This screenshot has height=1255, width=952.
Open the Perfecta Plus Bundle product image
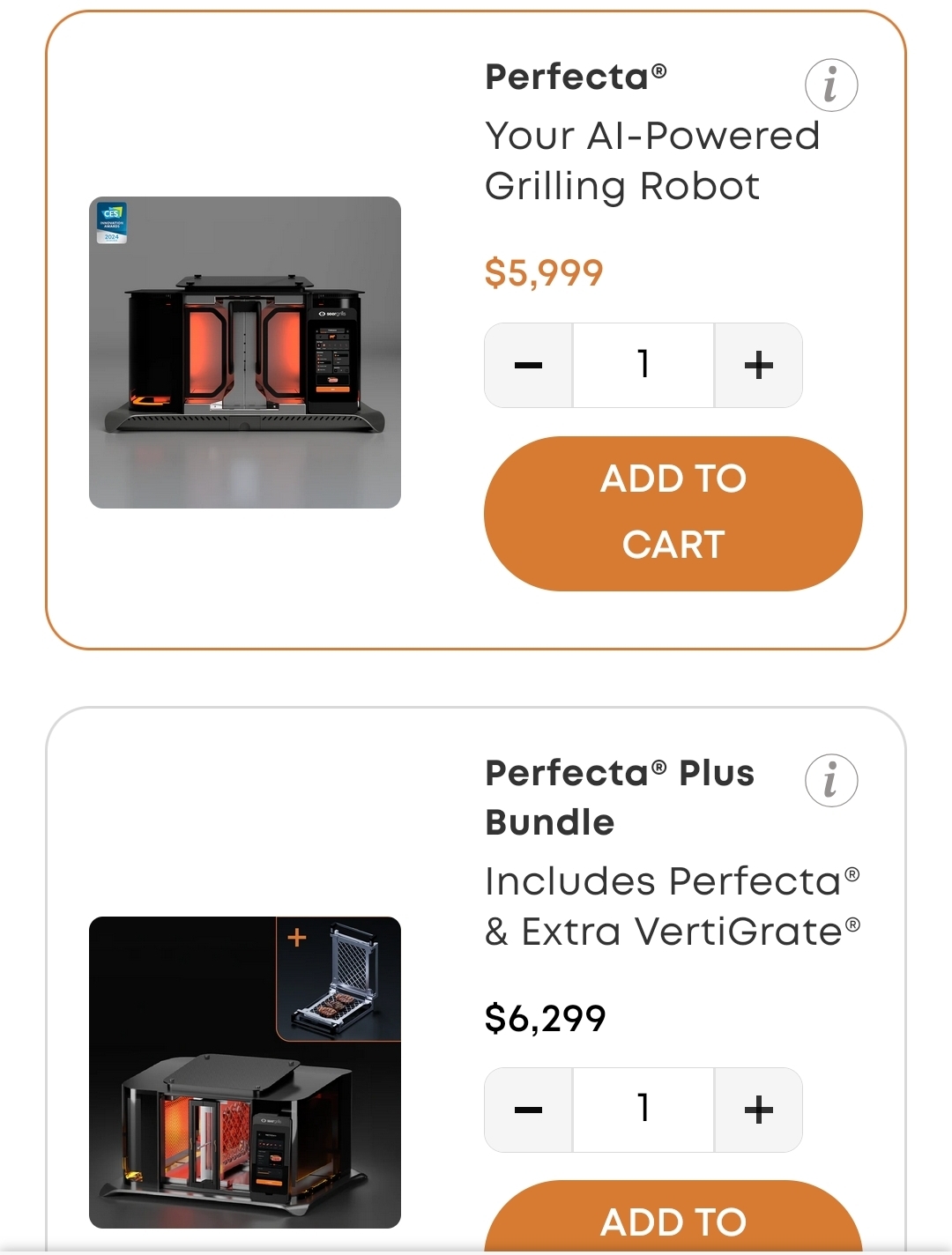point(245,1072)
